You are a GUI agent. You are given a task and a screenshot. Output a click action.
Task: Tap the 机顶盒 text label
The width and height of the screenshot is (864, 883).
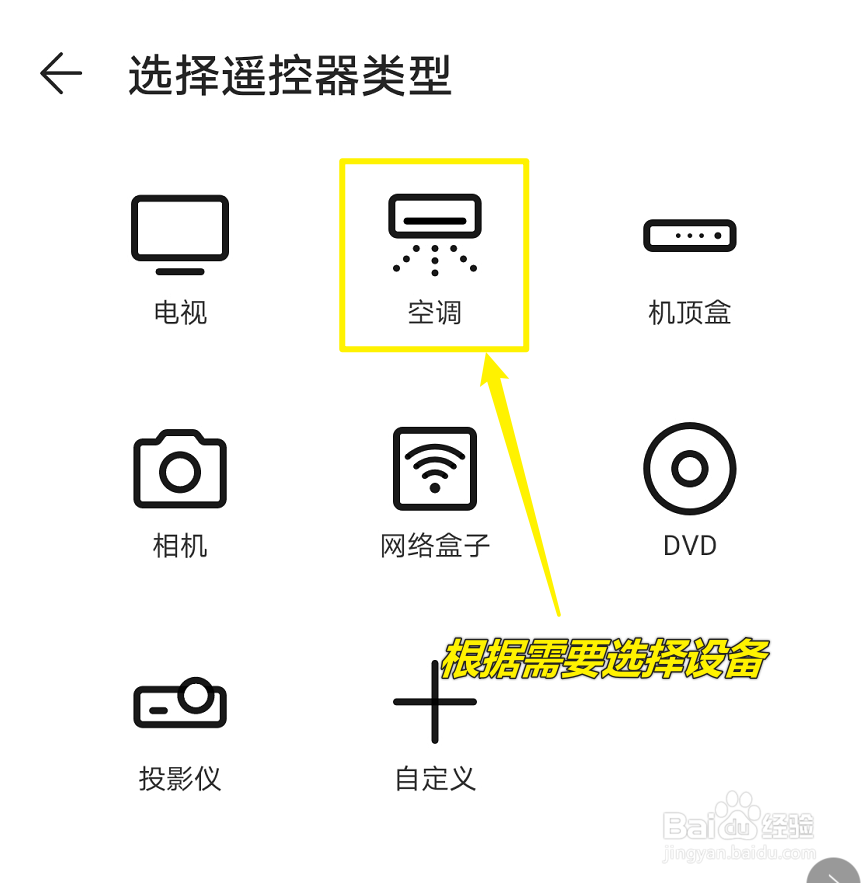click(690, 313)
